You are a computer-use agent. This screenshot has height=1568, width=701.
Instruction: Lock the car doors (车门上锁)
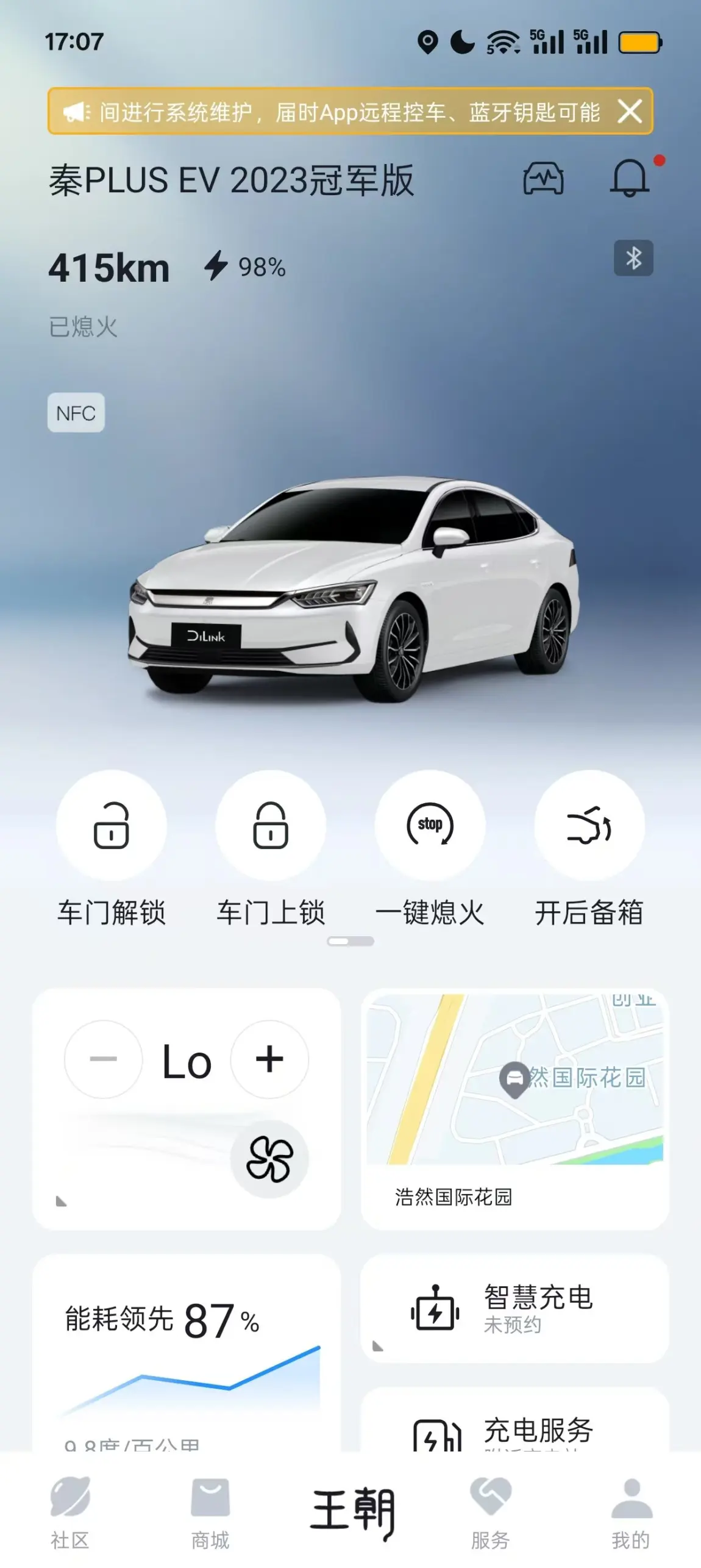coord(271,825)
